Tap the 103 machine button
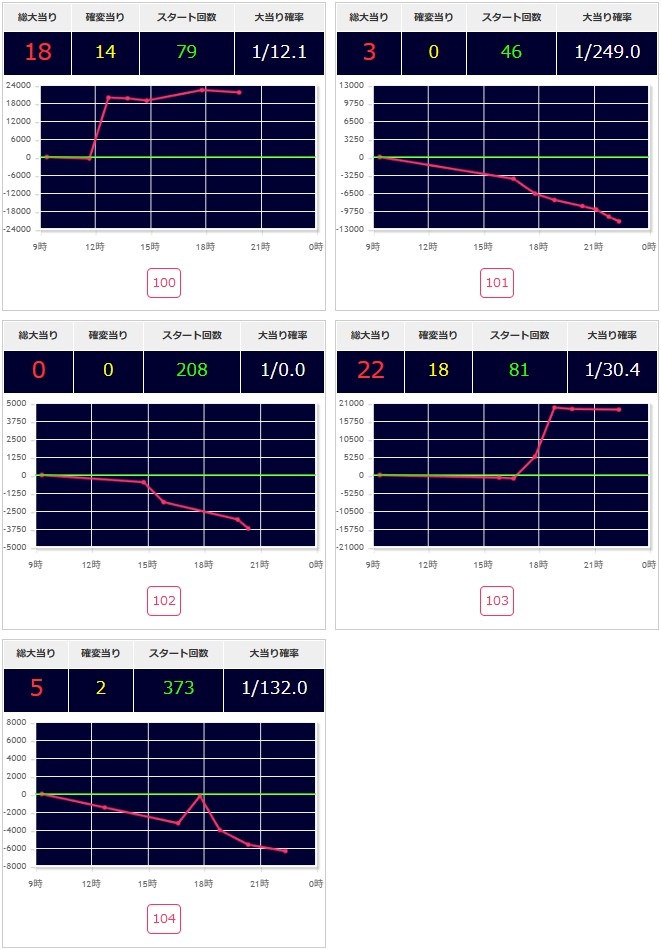The height and width of the screenshot is (950, 661). pyautogui.click(x=496, y=601)
